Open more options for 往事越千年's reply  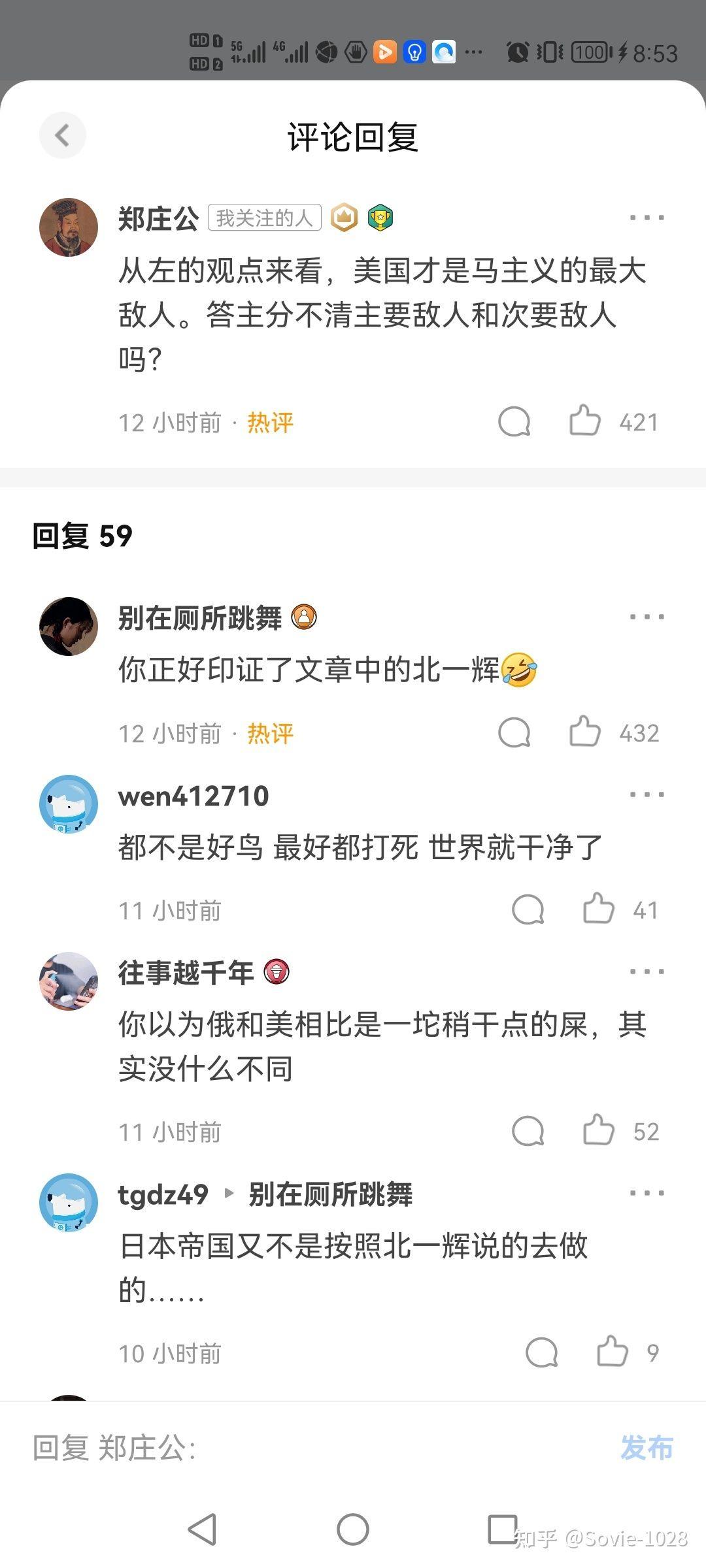point(647,972)
